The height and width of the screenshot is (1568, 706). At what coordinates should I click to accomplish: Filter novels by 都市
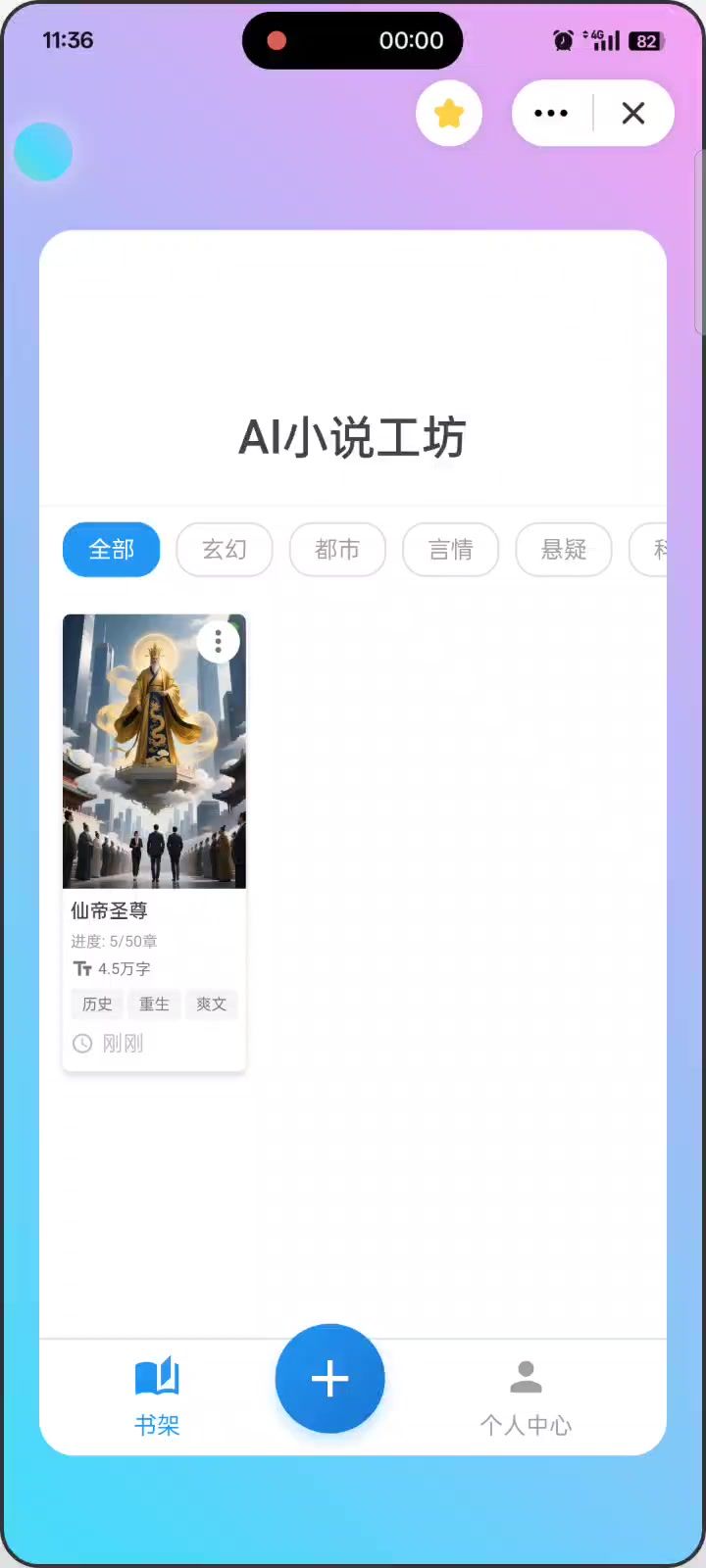(337, 550)
